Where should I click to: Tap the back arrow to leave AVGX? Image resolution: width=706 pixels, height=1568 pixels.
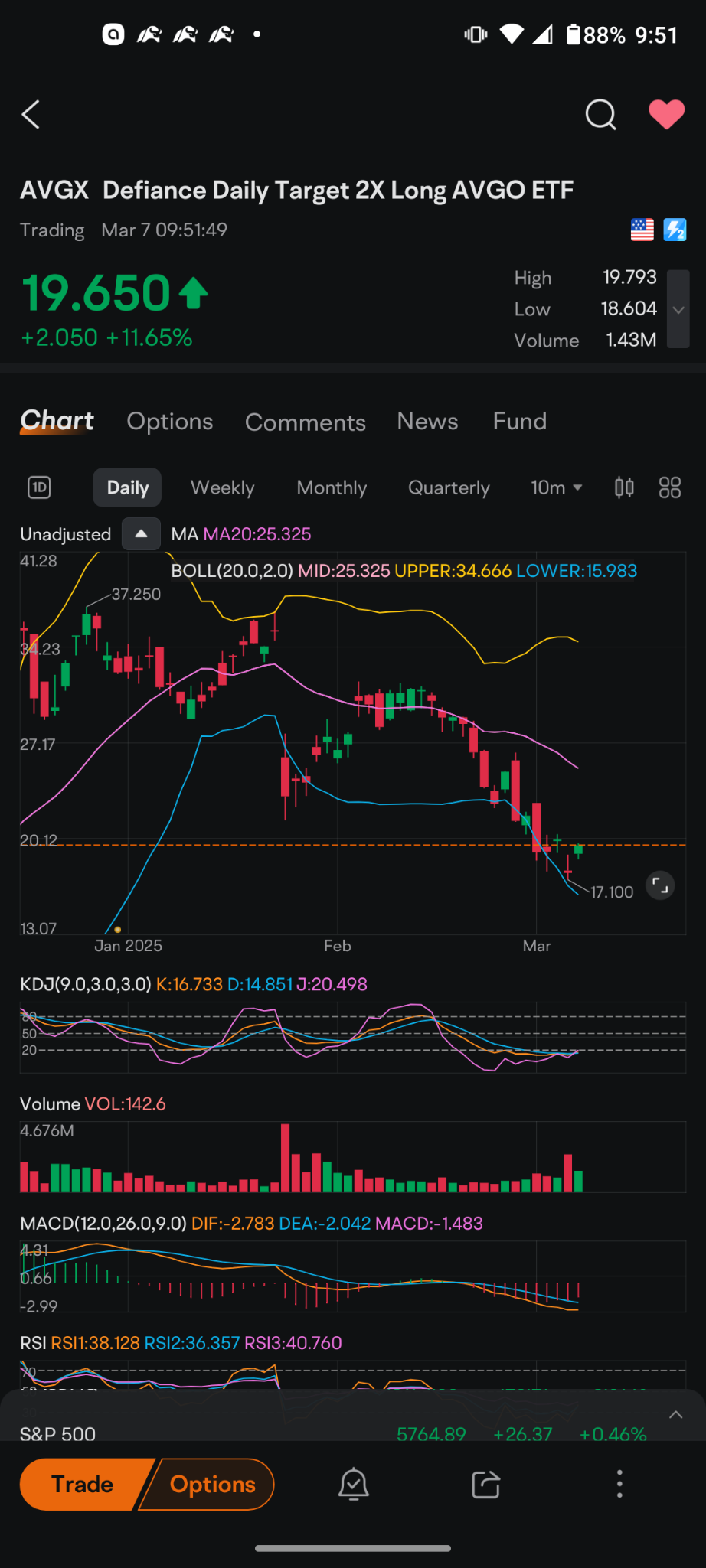[30, 115]
